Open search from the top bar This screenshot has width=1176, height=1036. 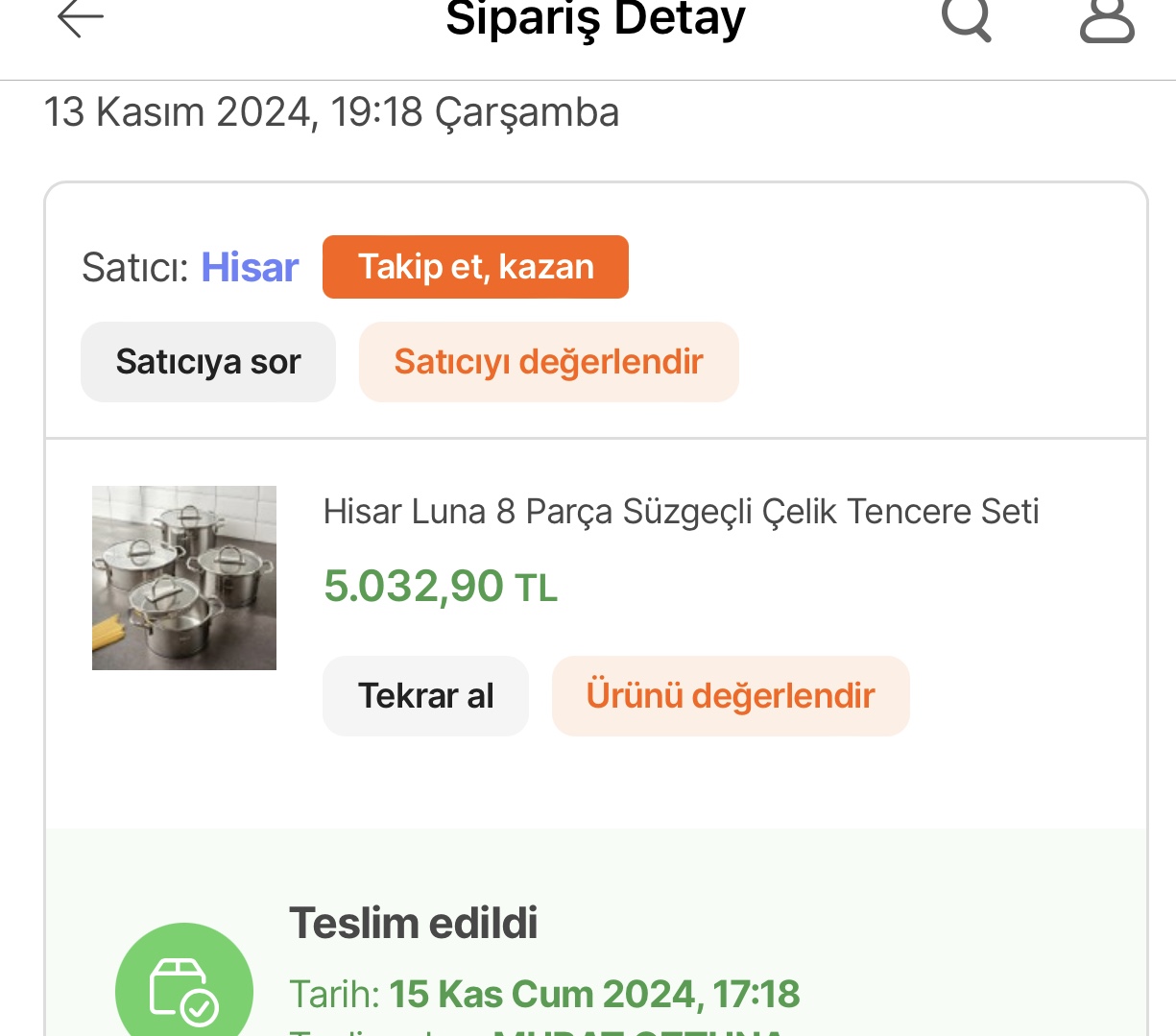(967, 19)
